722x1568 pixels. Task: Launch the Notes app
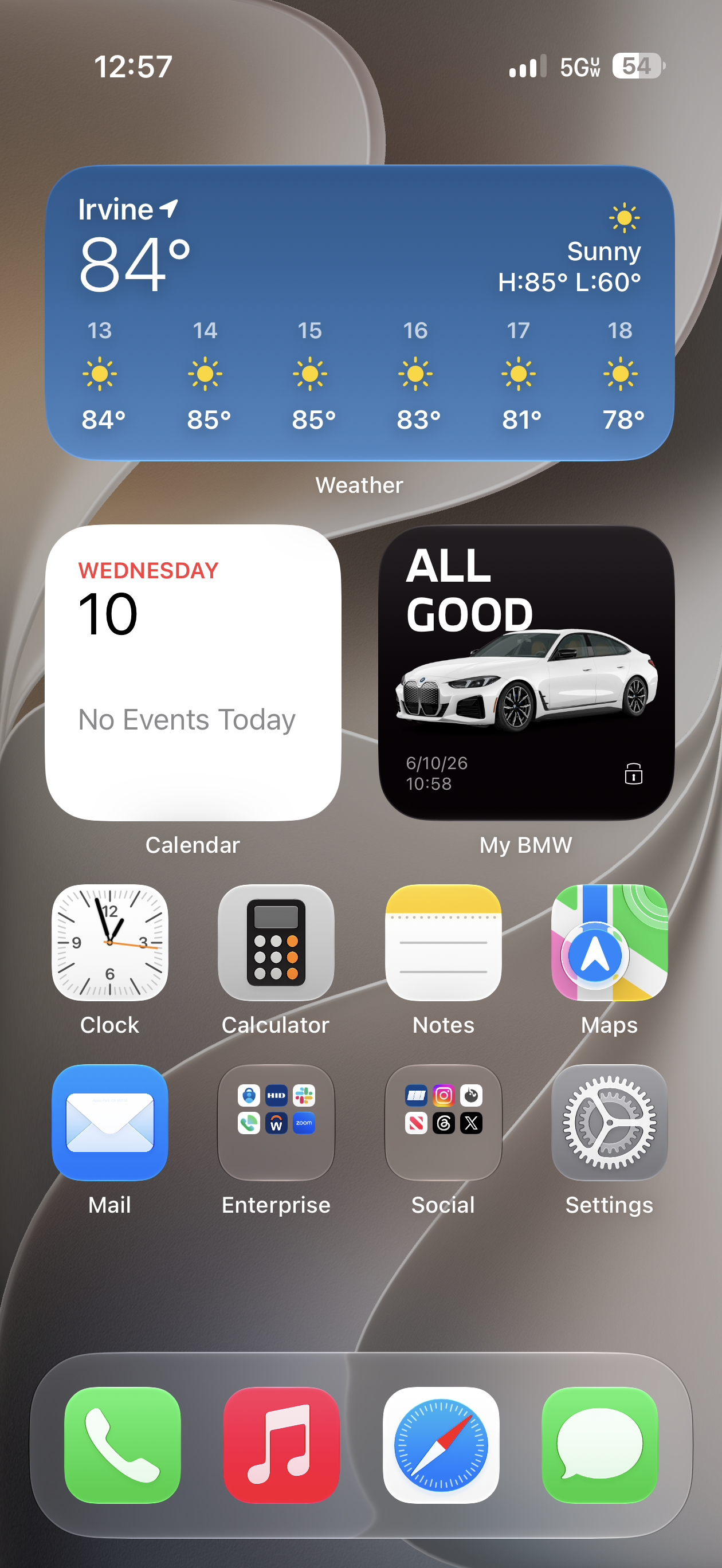click(x=443, y=942)
